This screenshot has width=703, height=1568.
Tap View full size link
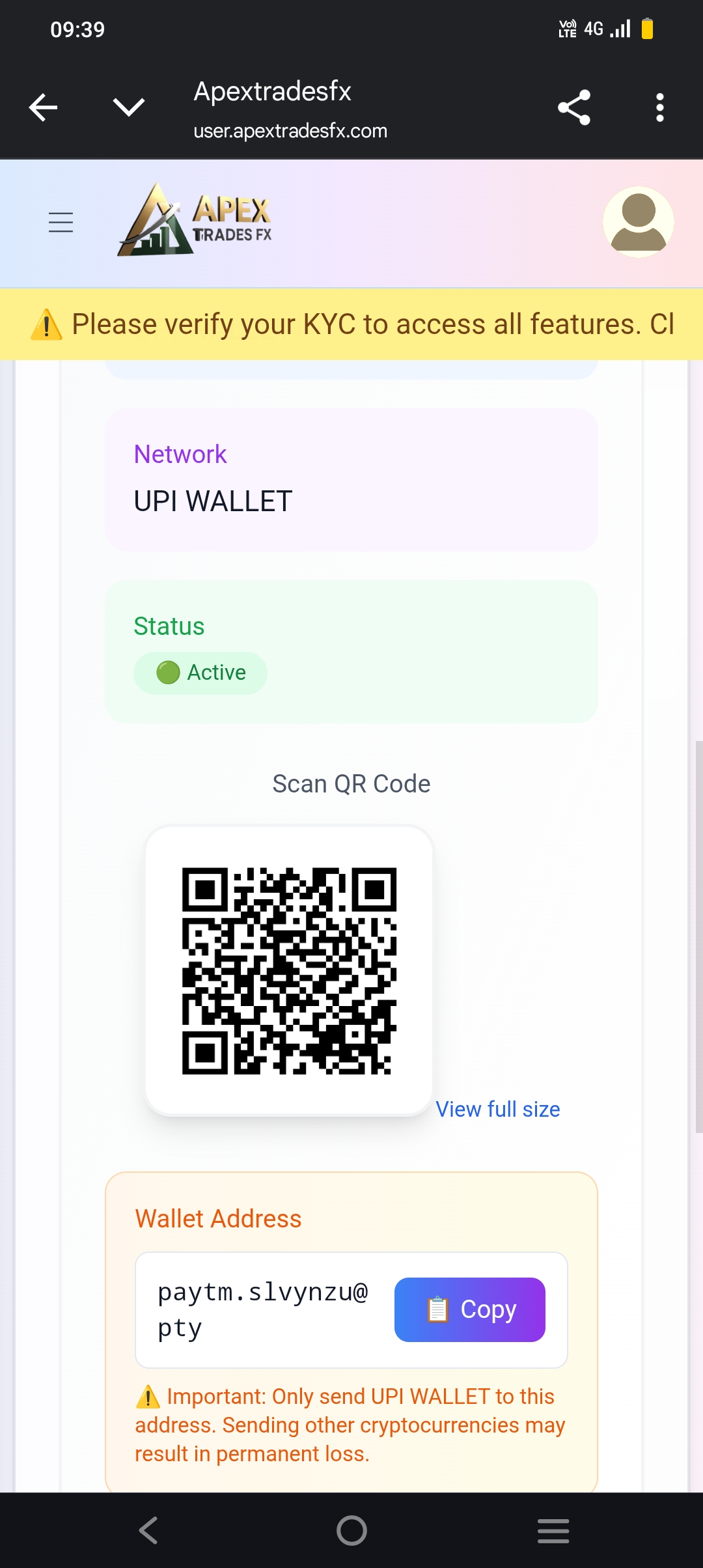[x=497, y=1109]
